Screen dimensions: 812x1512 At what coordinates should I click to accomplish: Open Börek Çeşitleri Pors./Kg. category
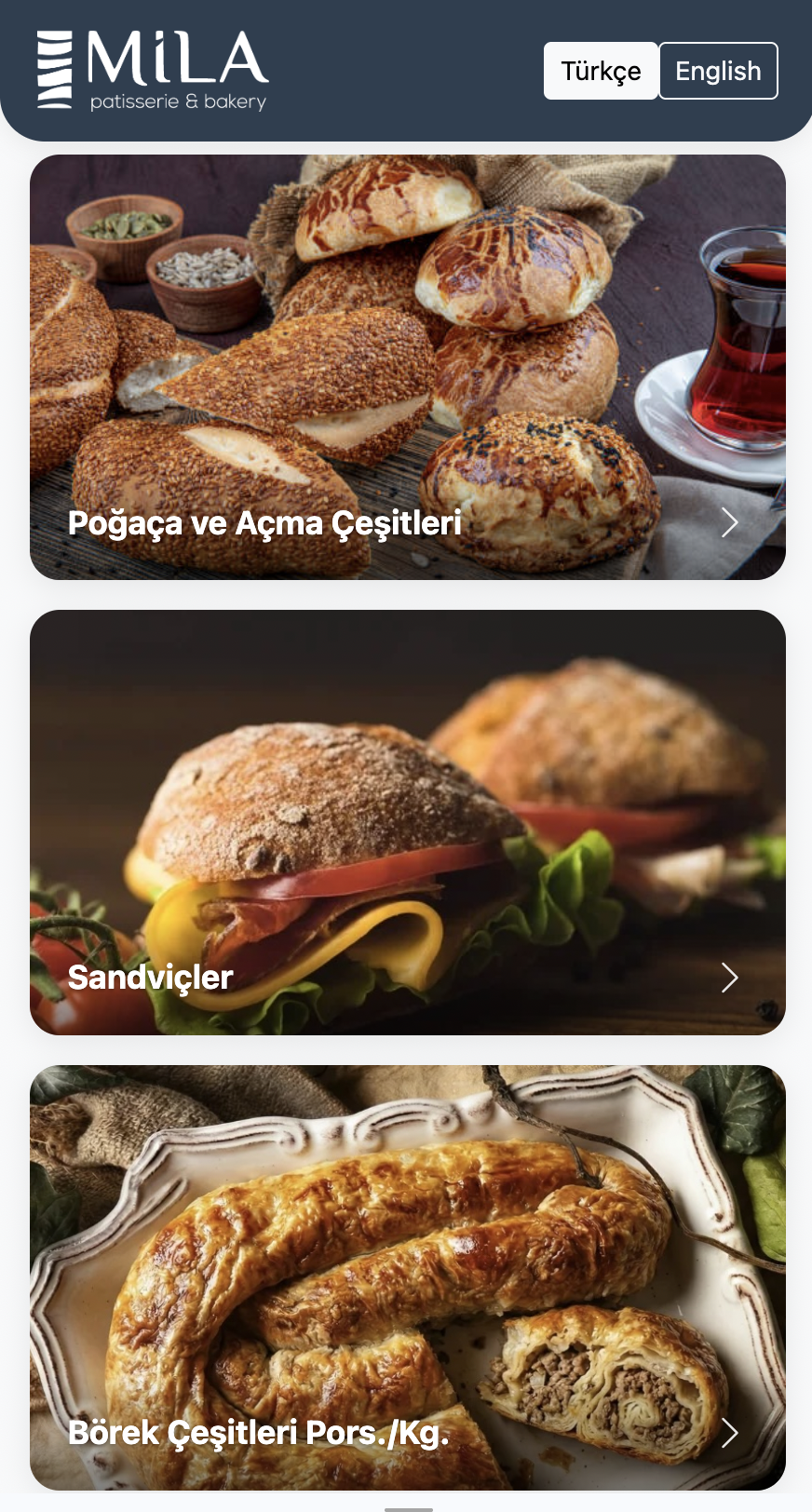pyautogui.click(x=408, y=1277)
